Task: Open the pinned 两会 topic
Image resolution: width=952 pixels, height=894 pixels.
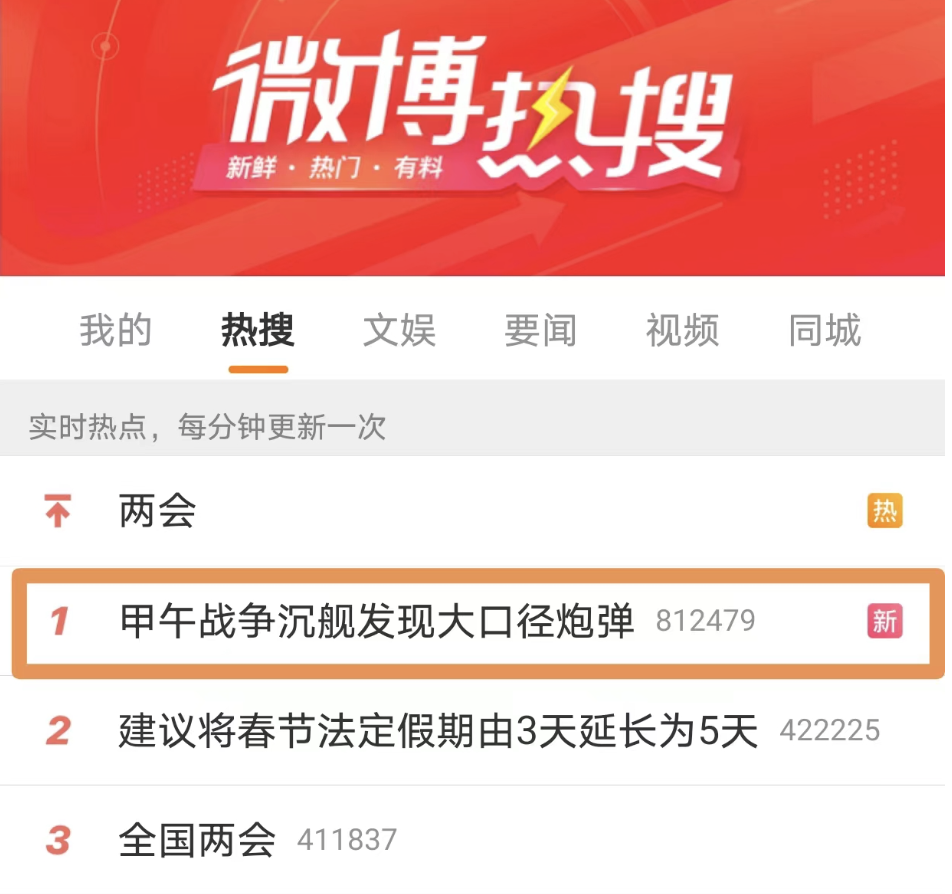Action: (158, 512)
